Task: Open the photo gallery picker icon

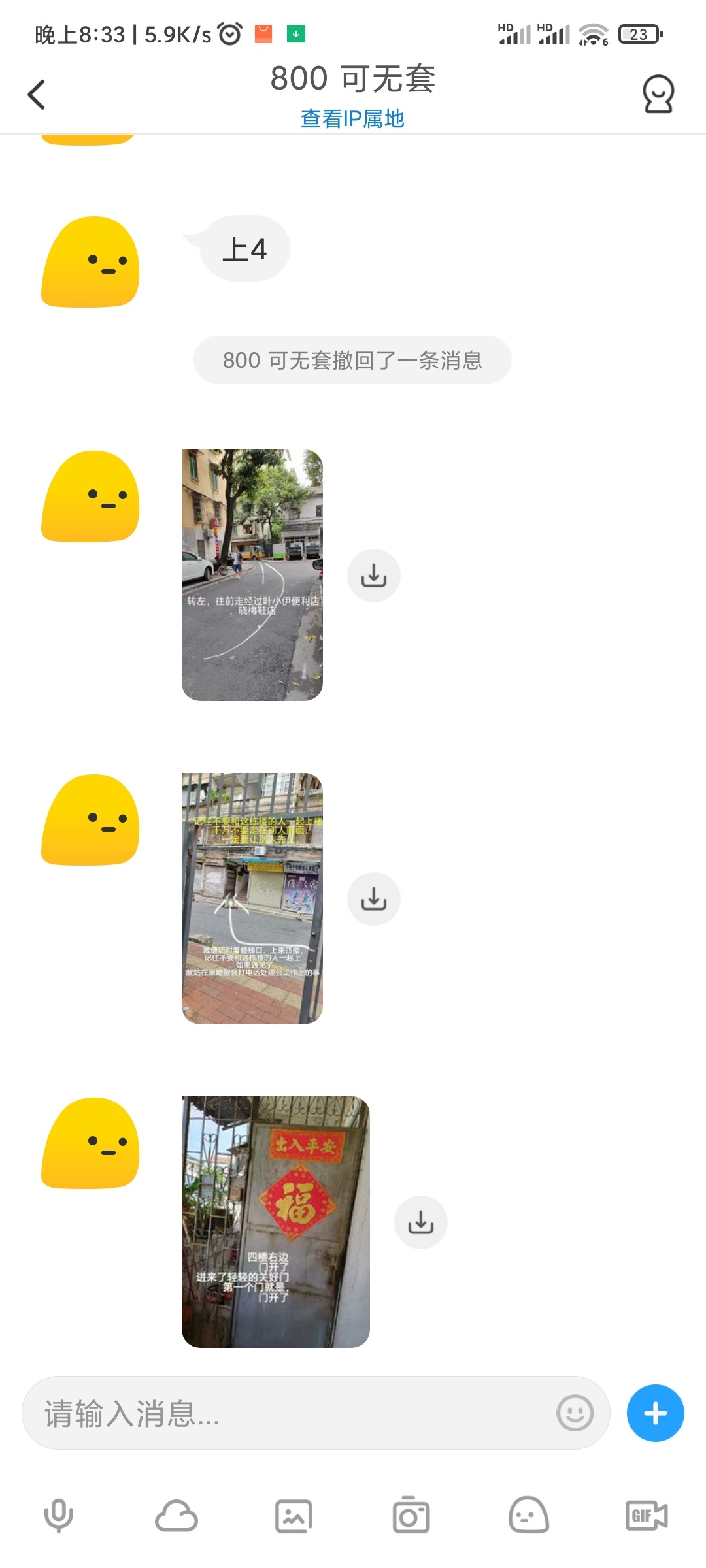Action: coord(293,1517)
